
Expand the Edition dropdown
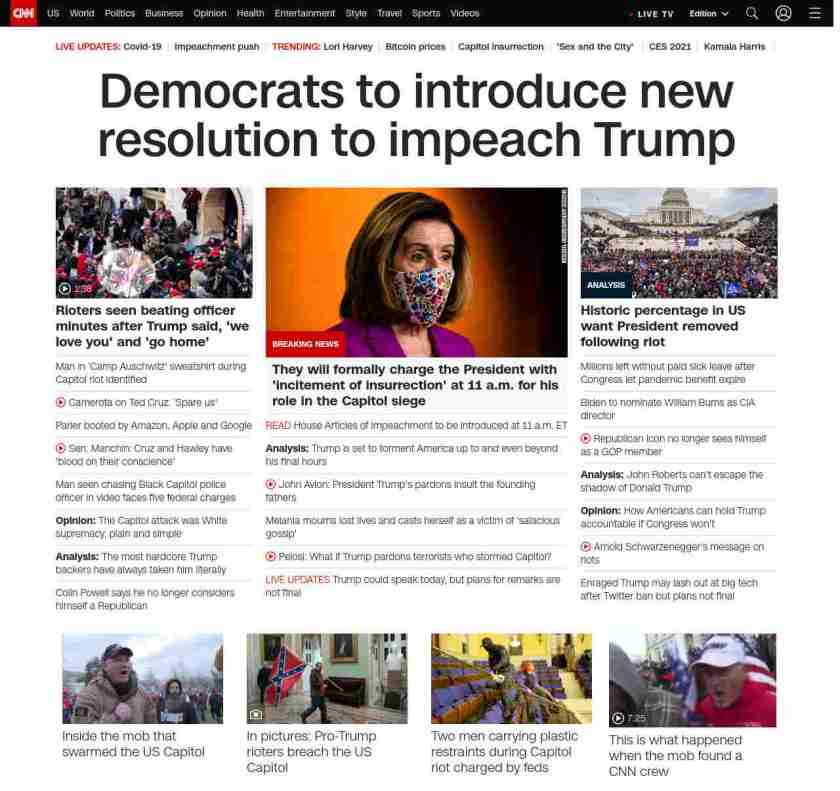click(x=709, y=14)
